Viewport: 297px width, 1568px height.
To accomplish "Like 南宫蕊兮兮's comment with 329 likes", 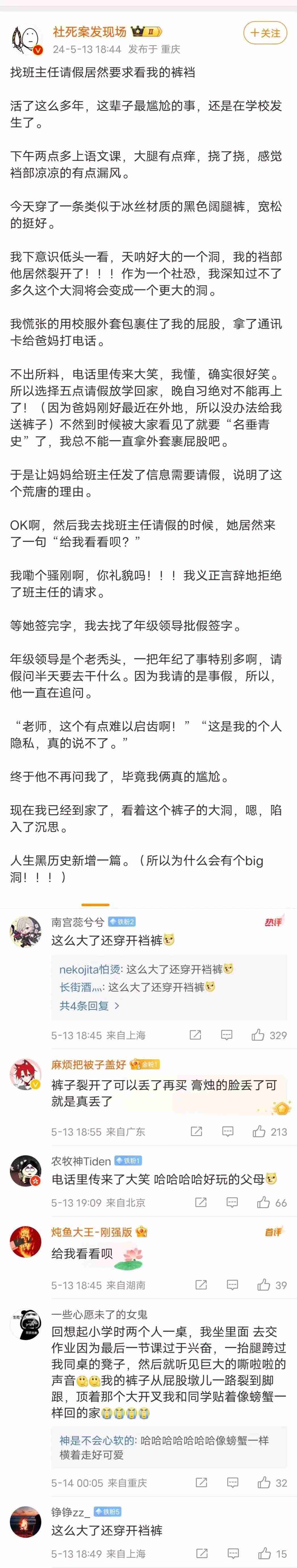I will click(258, 1035).
